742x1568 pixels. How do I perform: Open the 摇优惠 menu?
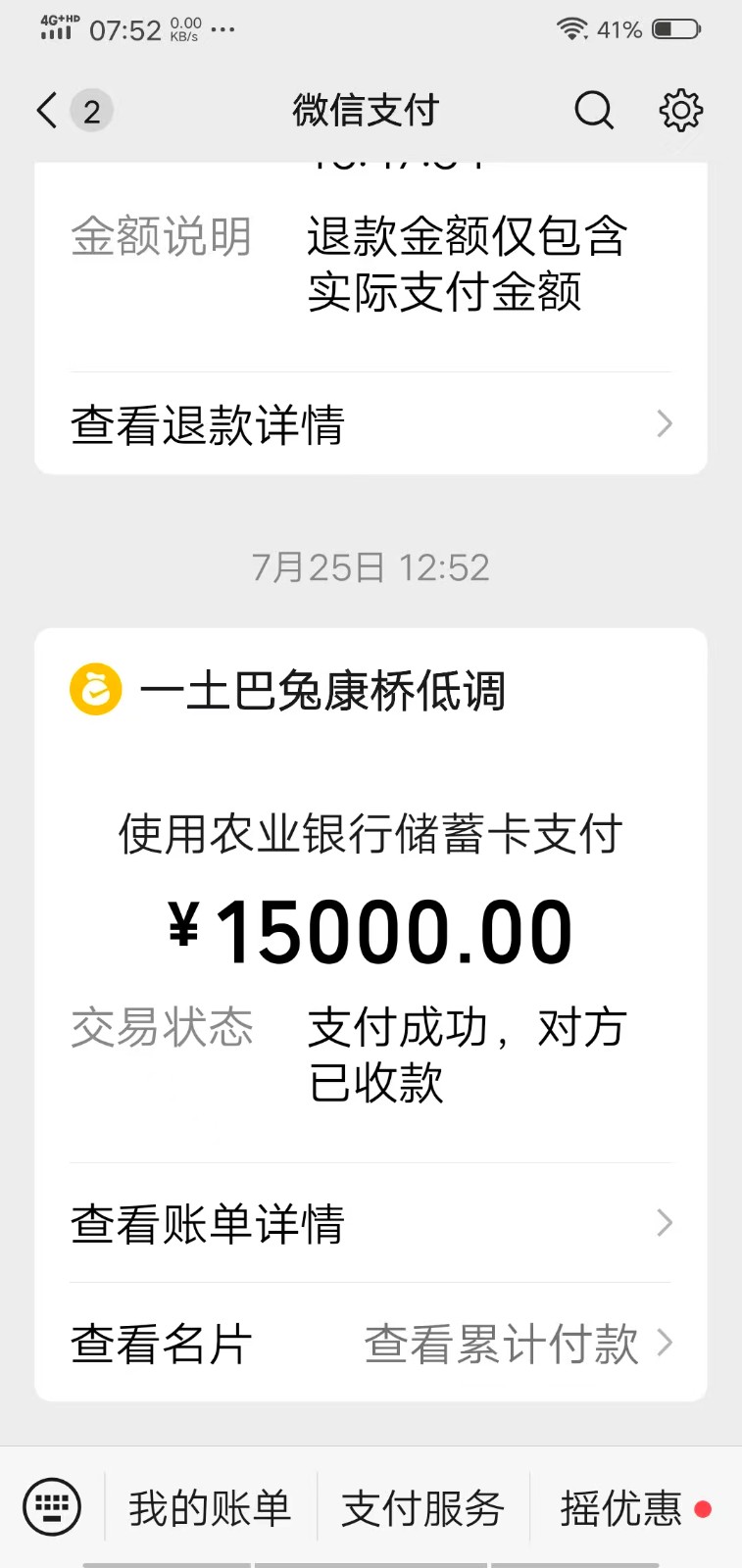(x=621, y=1507)
